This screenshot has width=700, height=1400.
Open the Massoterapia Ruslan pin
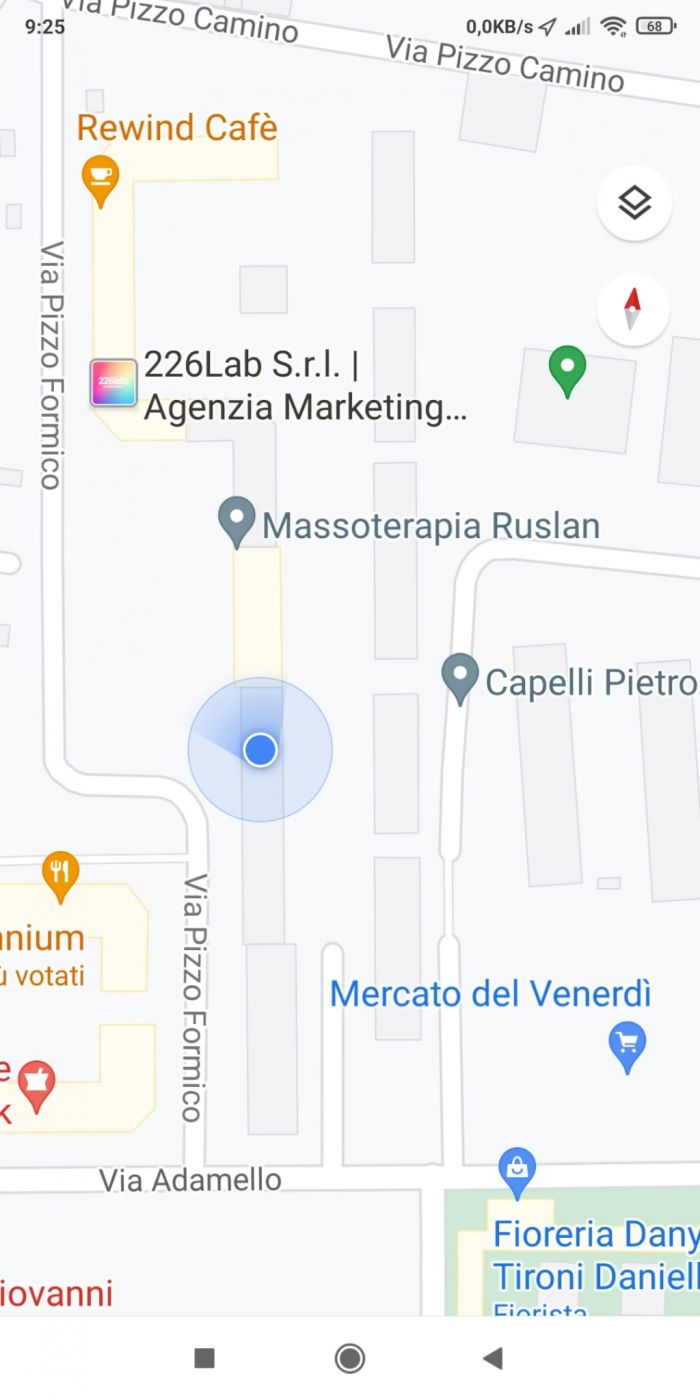pyautogui.click(x=237, y=522)
